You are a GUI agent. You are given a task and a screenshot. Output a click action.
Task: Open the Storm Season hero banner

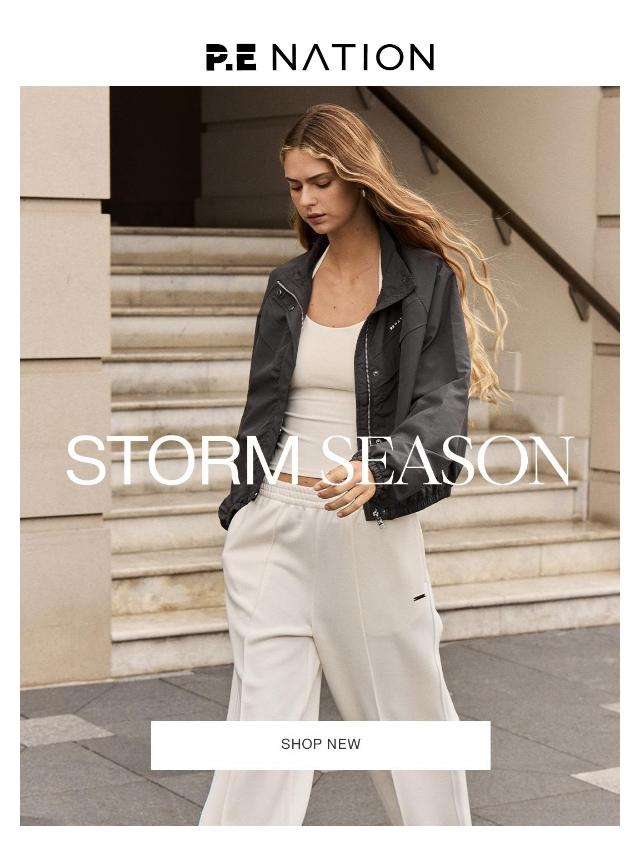pos(320,400)
